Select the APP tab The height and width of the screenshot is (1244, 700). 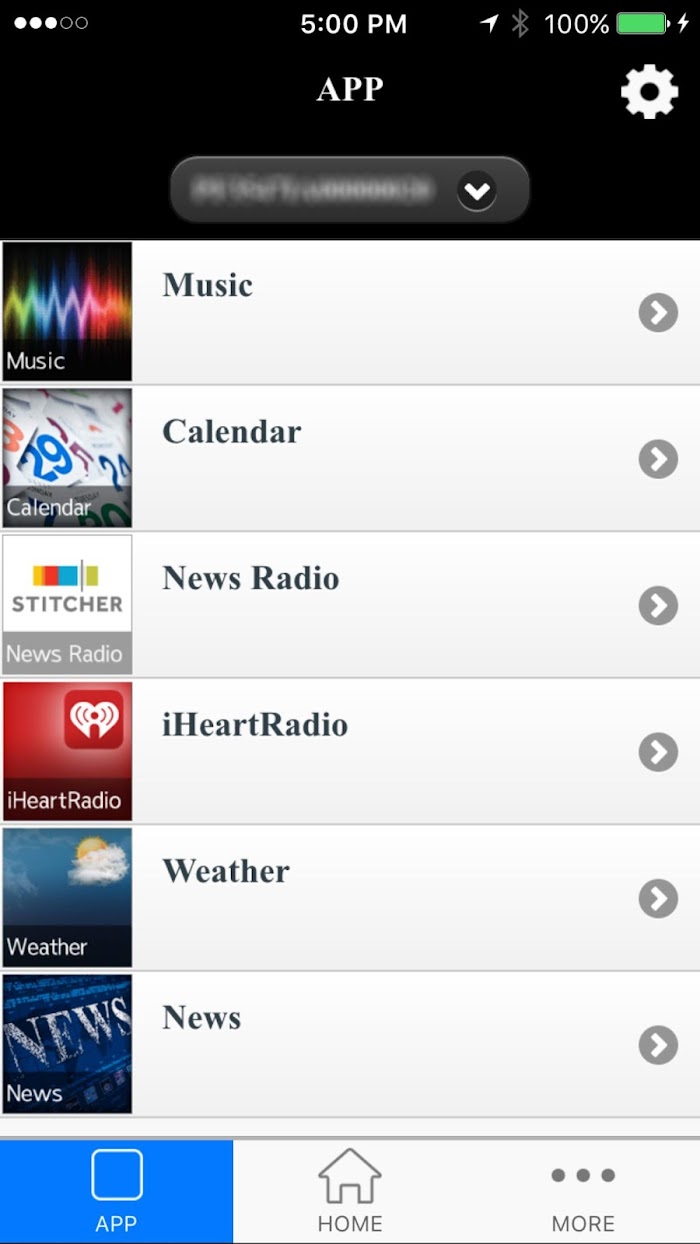click(117, 1192)
